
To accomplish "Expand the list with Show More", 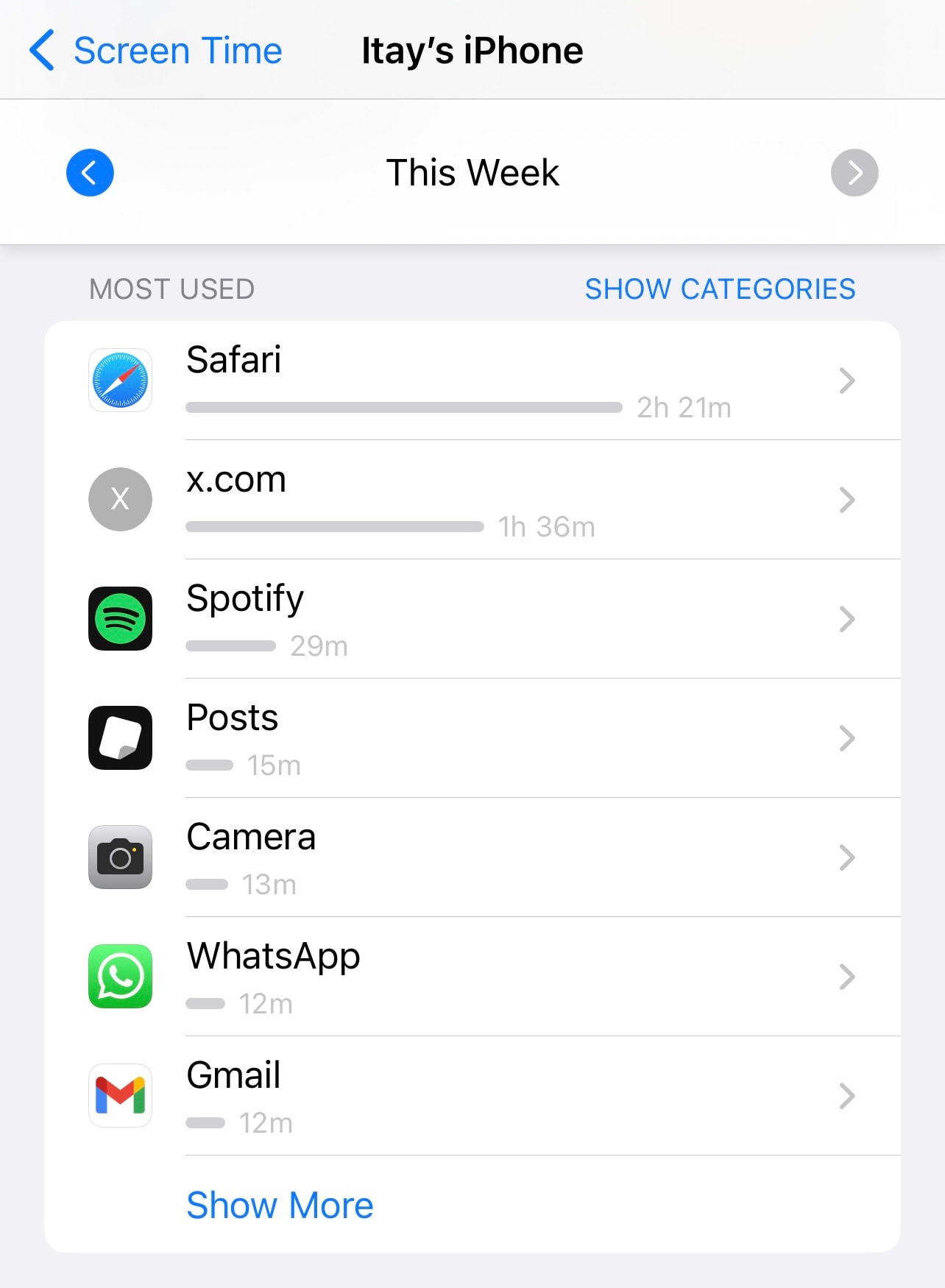I will click(x=280, y=1205).
